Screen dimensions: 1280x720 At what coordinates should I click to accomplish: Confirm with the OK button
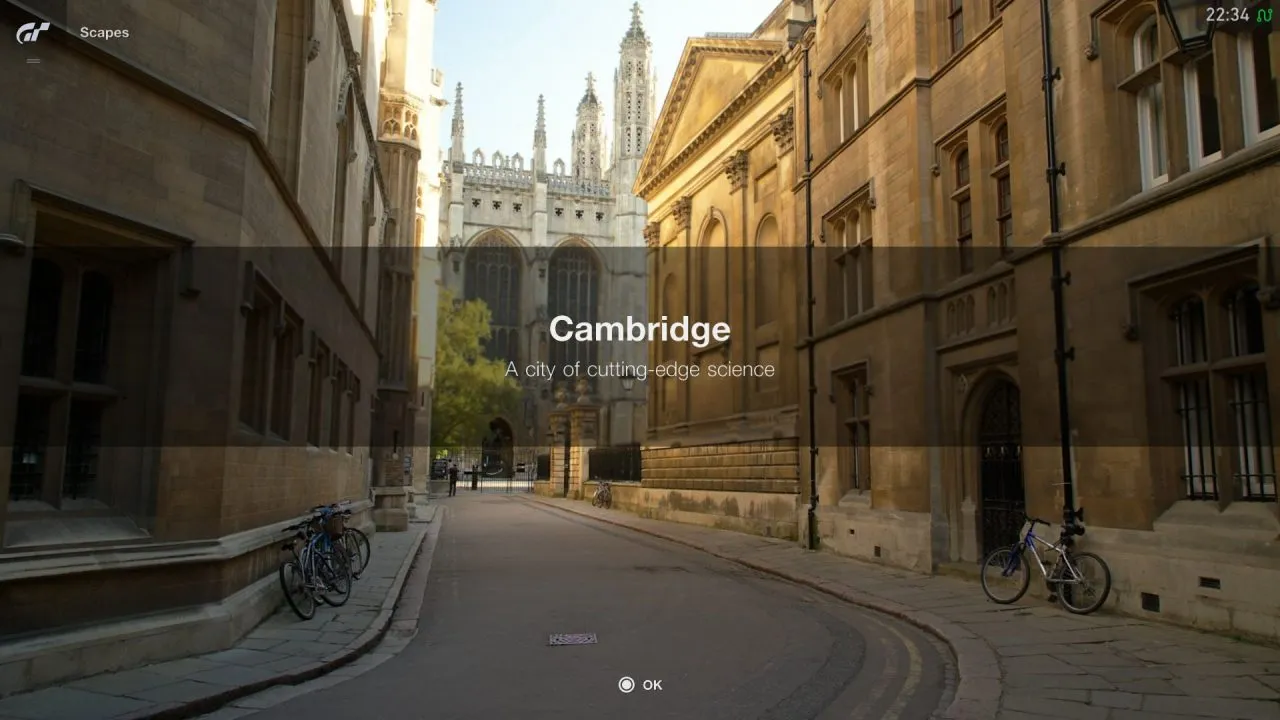[640, 685]
